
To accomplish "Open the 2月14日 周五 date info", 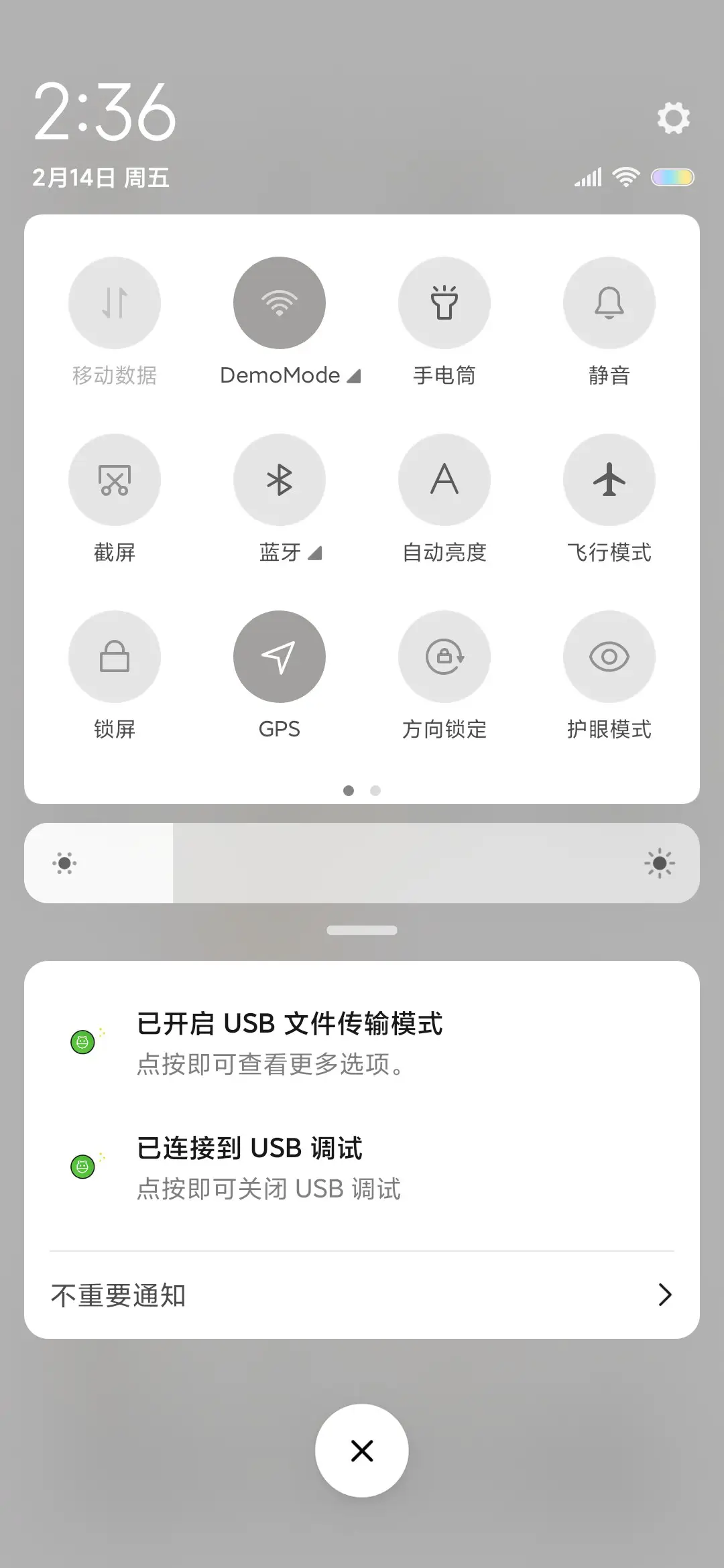I will tap(101, 178).
